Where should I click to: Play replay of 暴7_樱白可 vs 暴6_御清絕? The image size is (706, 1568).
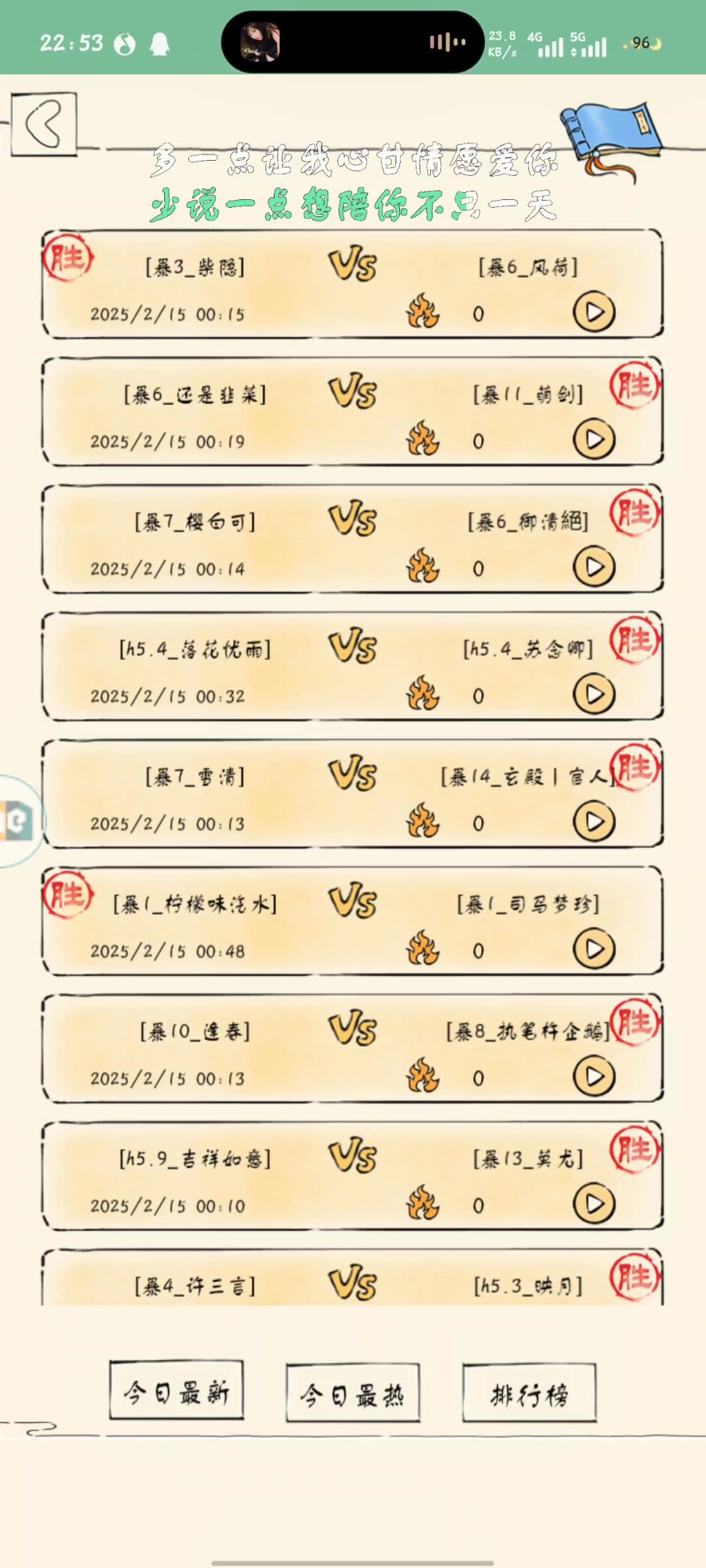click(x=594, y=567)
